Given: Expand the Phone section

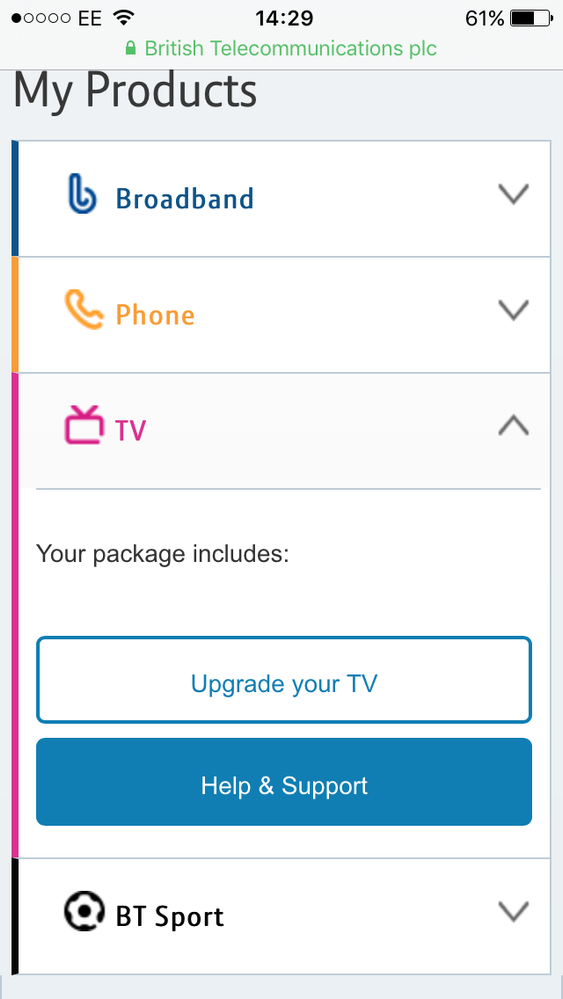Looking at the screenshot, I should [281, 315].
